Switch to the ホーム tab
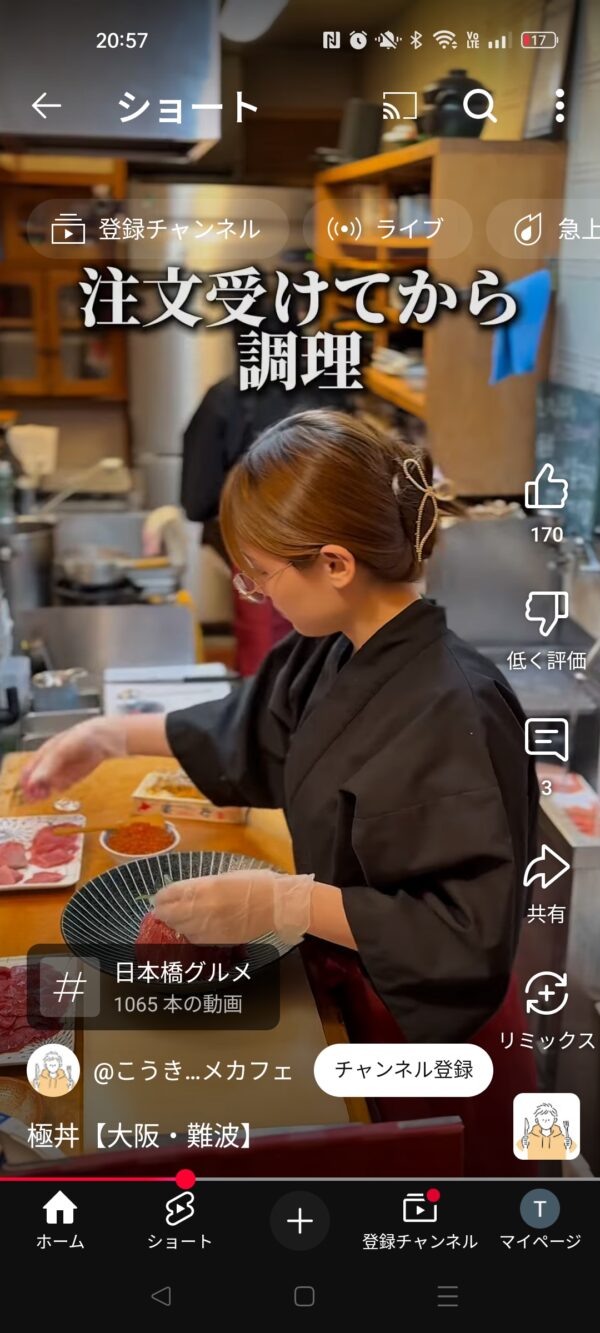This screenshot has height=1333, width=600. 60,1220
